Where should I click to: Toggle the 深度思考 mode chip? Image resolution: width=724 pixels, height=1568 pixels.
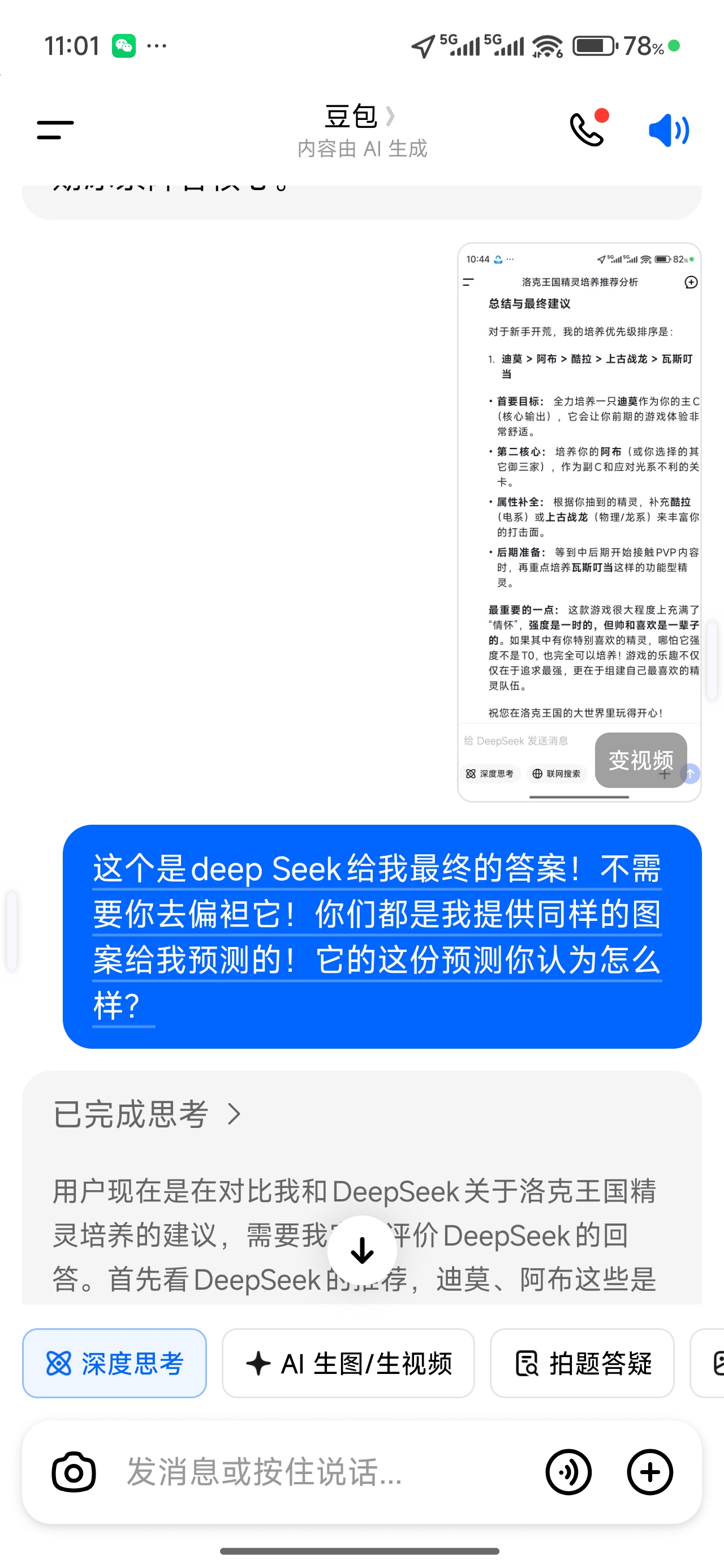pyautogui.click(x=114, y=1363)
